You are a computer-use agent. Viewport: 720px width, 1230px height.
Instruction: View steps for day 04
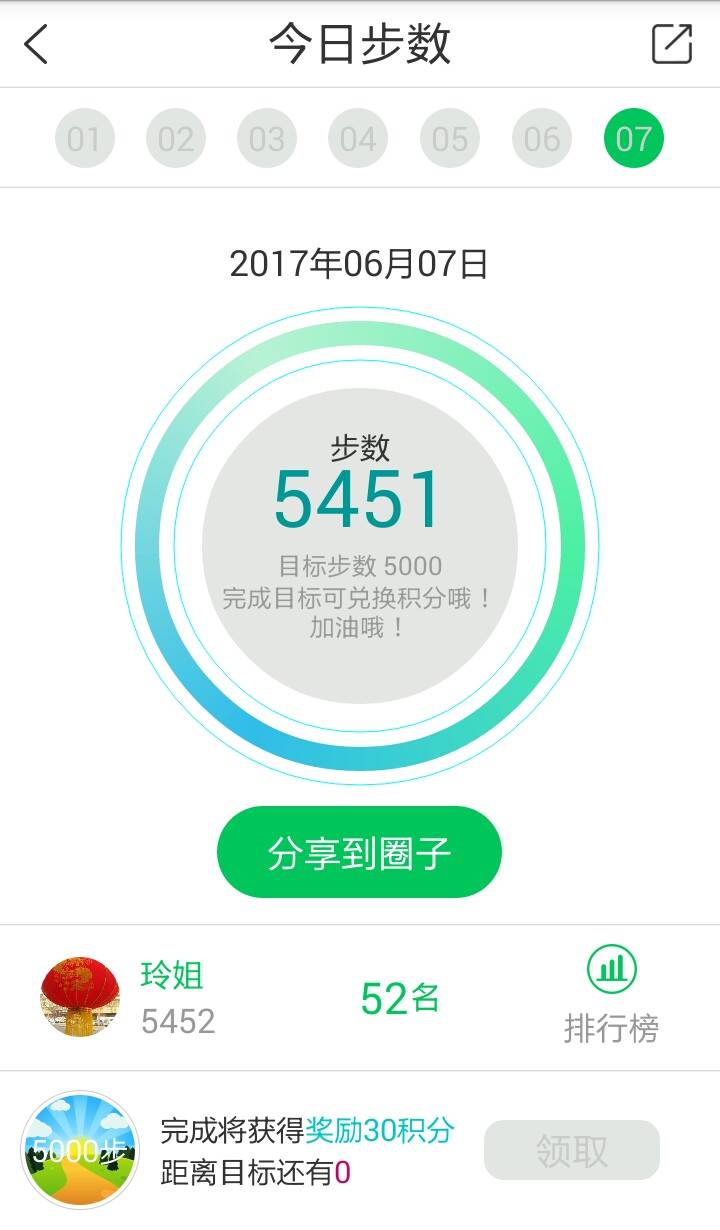358,139
